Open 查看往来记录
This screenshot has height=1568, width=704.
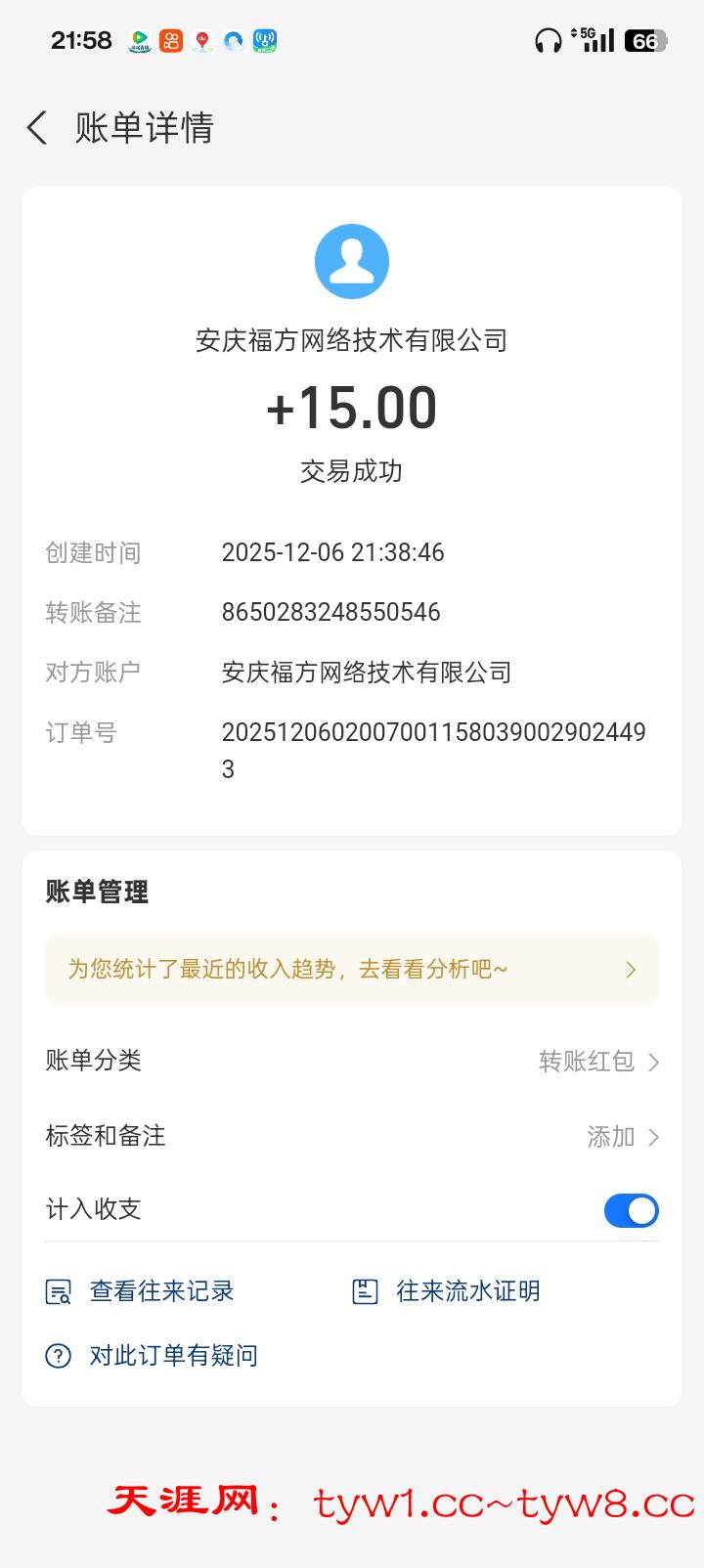coord(142,1291)
